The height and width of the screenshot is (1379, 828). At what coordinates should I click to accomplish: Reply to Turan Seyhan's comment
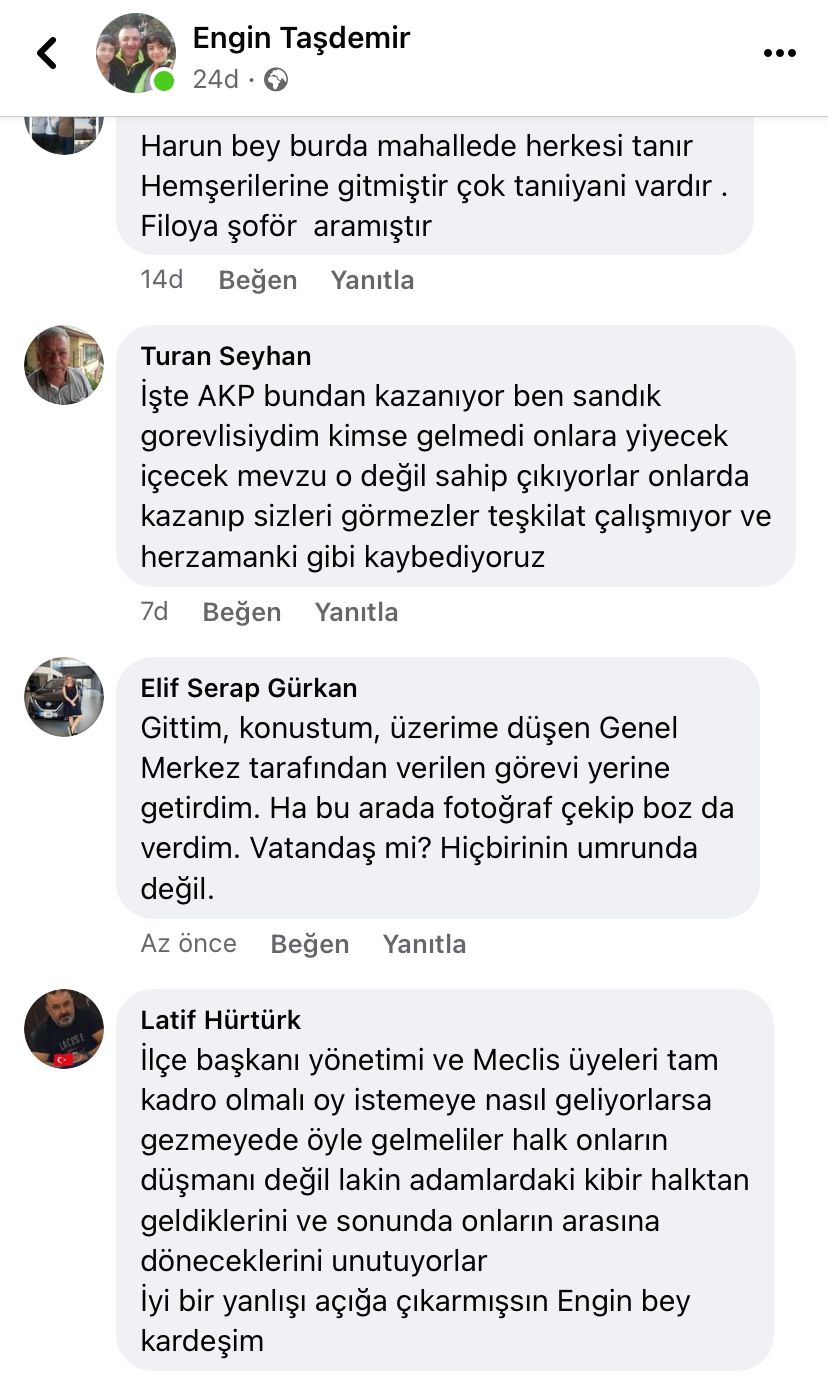point(356,612)
